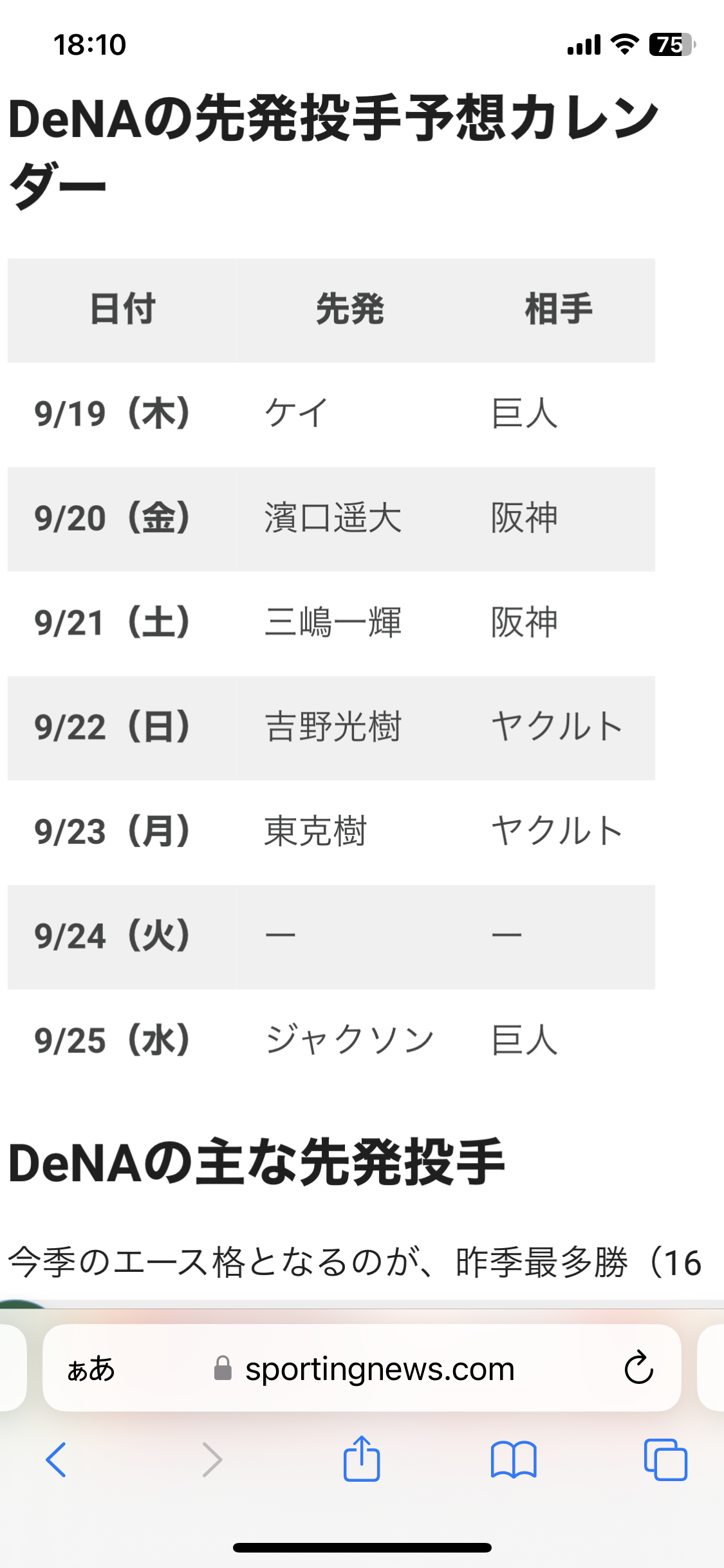The image size is (724, 1568).
Task: Go back to the previous page
Action: (57, 1459)
